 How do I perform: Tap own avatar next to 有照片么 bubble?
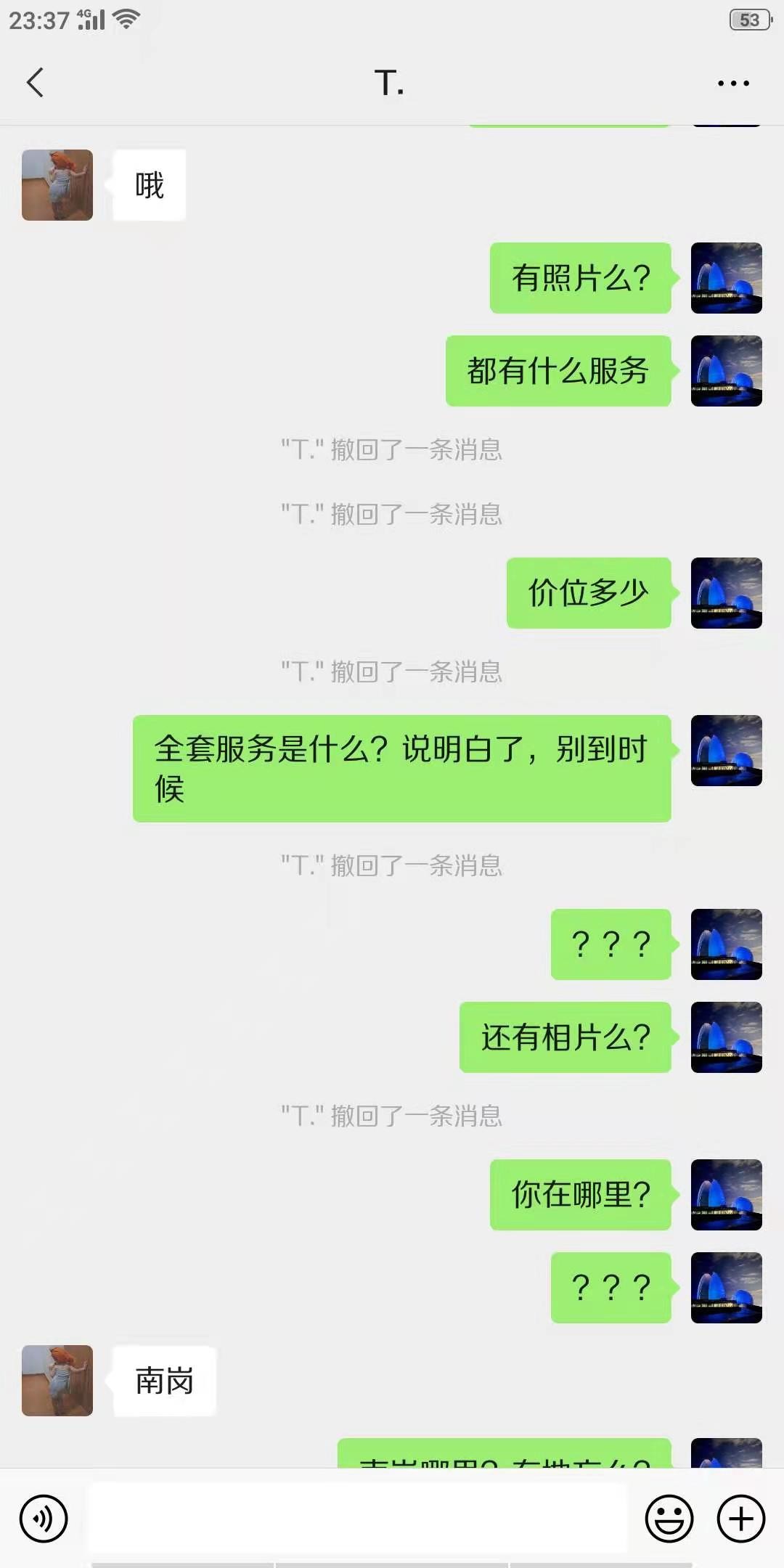(x=726, y=278)
